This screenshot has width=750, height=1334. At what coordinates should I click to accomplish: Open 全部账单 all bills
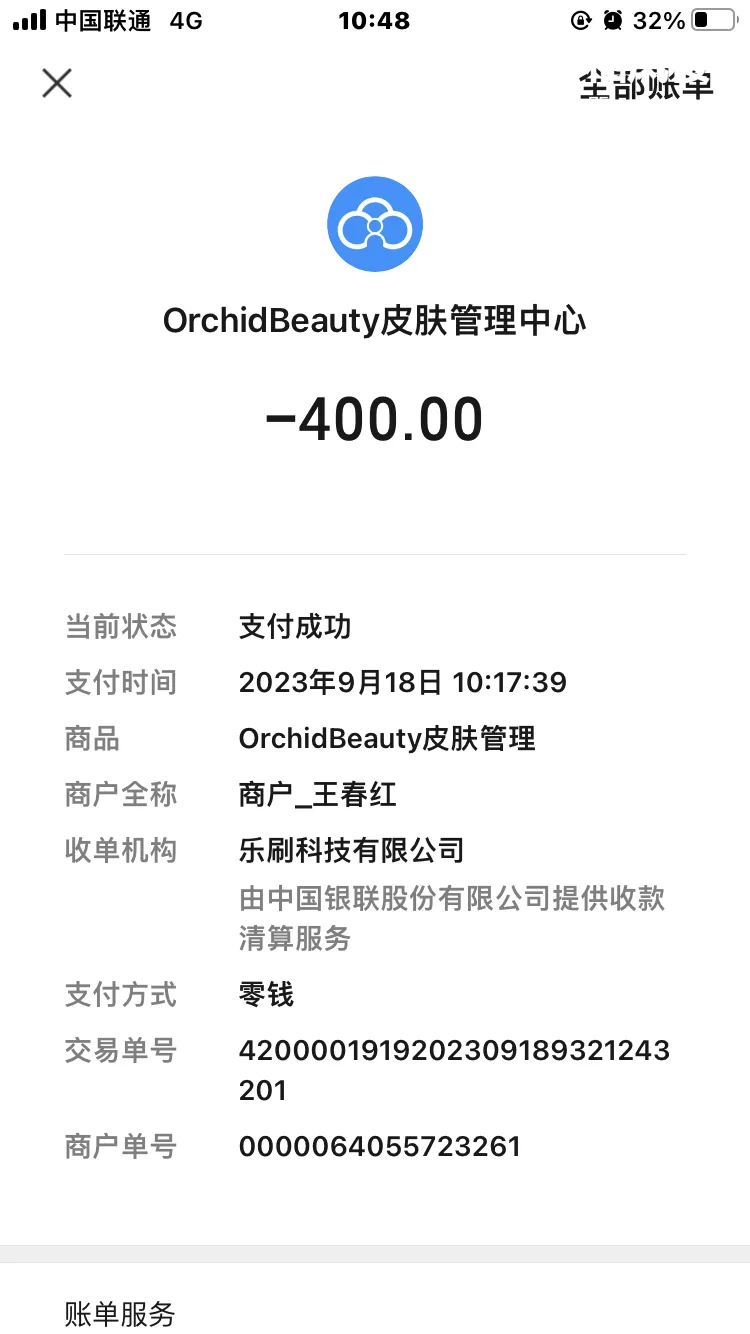click(646, 85)
